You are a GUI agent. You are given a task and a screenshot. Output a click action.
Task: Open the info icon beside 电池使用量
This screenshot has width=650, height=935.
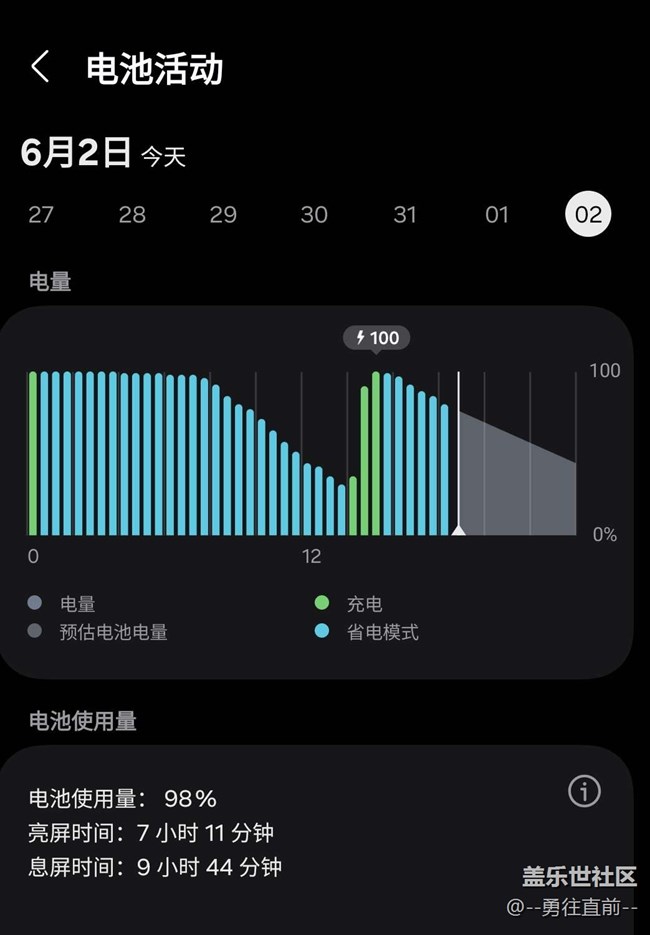(584, 791)
